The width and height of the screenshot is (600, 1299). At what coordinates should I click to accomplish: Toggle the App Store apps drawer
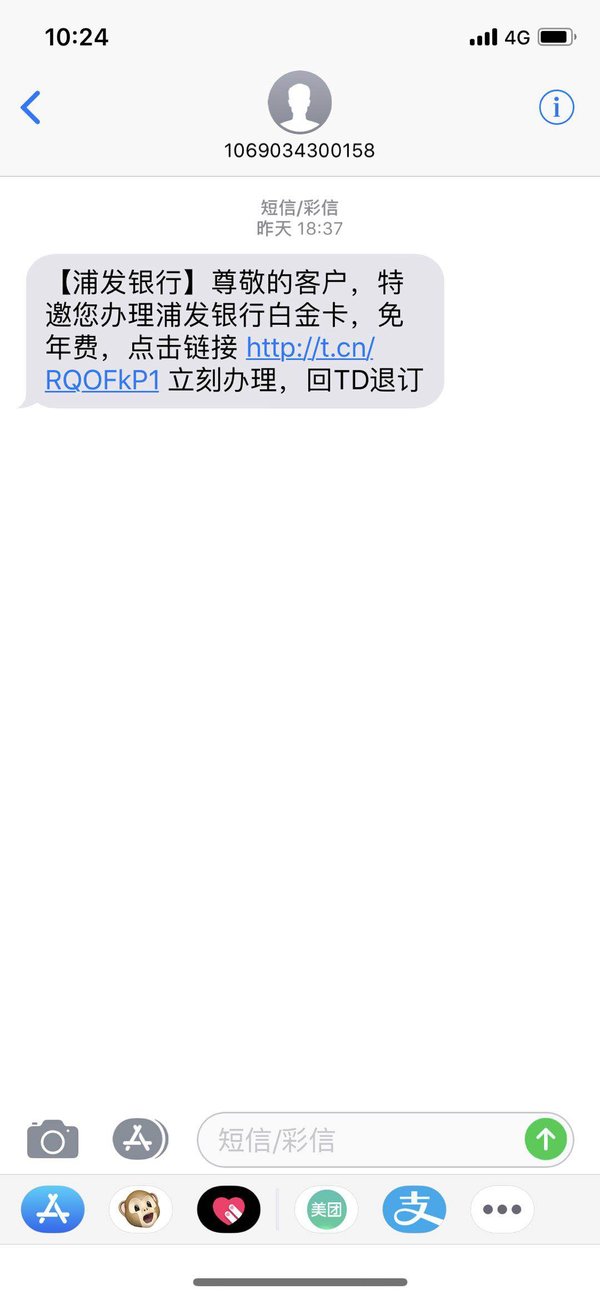pyautogui.click(x=140, y=1139)
